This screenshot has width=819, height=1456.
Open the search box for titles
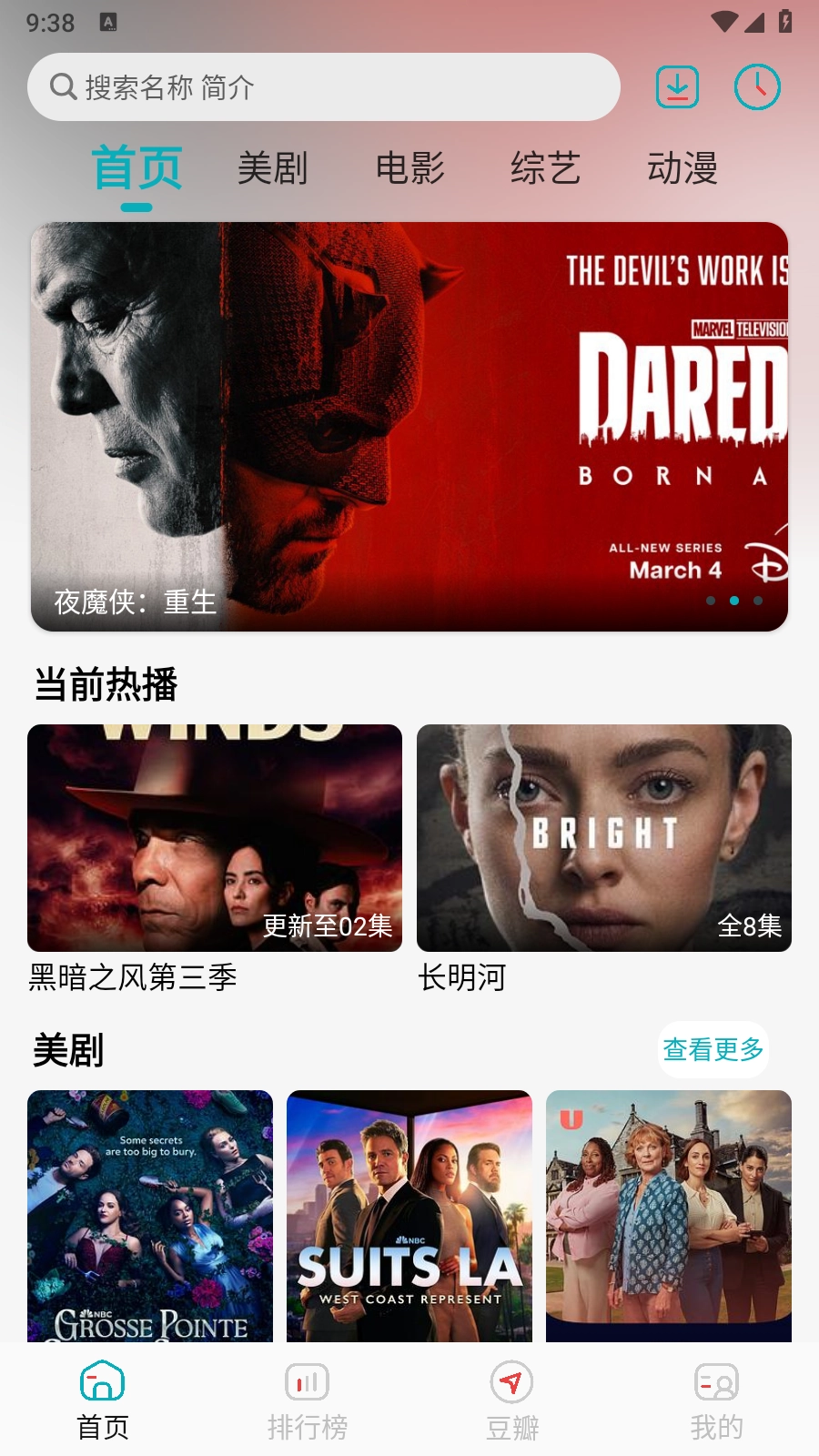pos(323,87)
